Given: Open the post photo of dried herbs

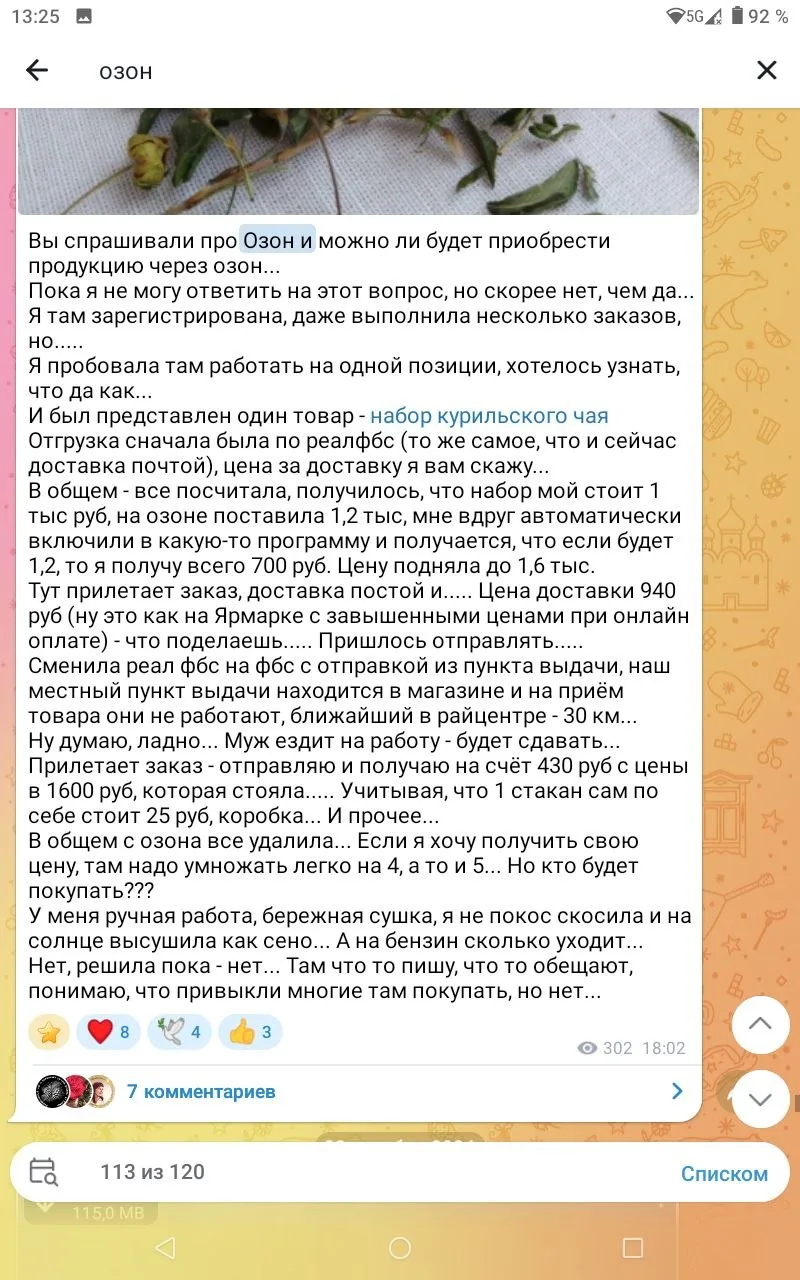Looking at the screenshot, I should [x=358, y=160].
